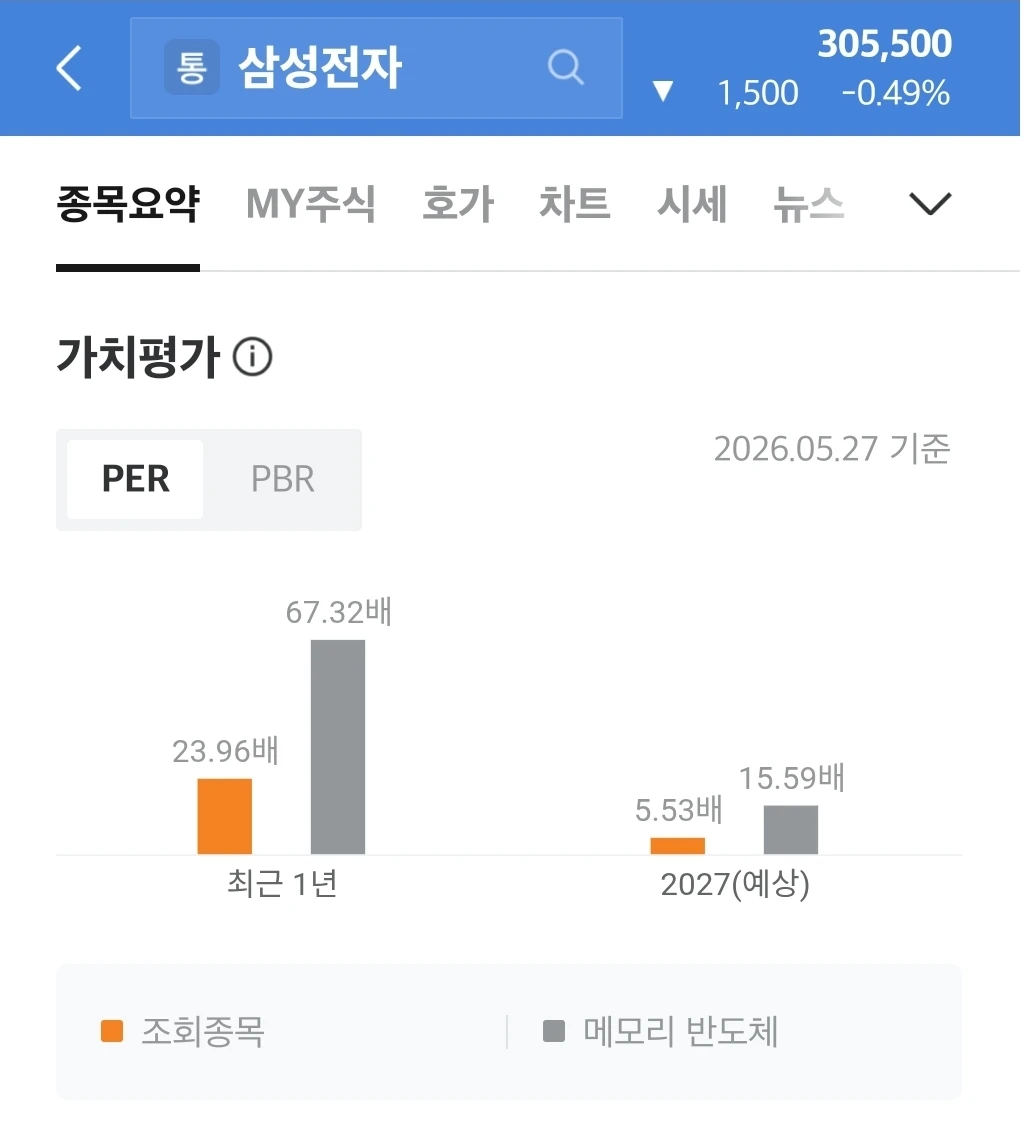Viewport: 1024px width, 1128px height.
Task: Go back with the top-left arrow
Action: (69, 68)
